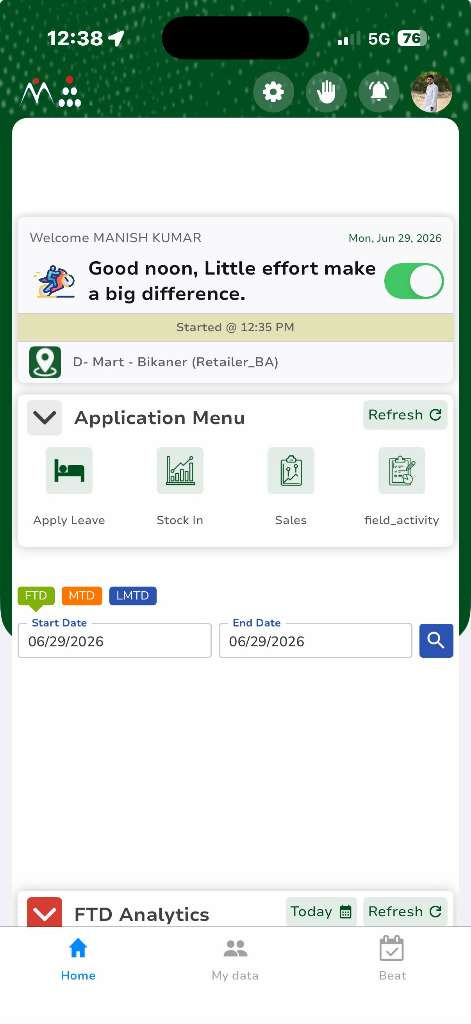Collapse the Application Menu section
The height and width of the screenshot is (1024, 471).
[x=44, y=418]
